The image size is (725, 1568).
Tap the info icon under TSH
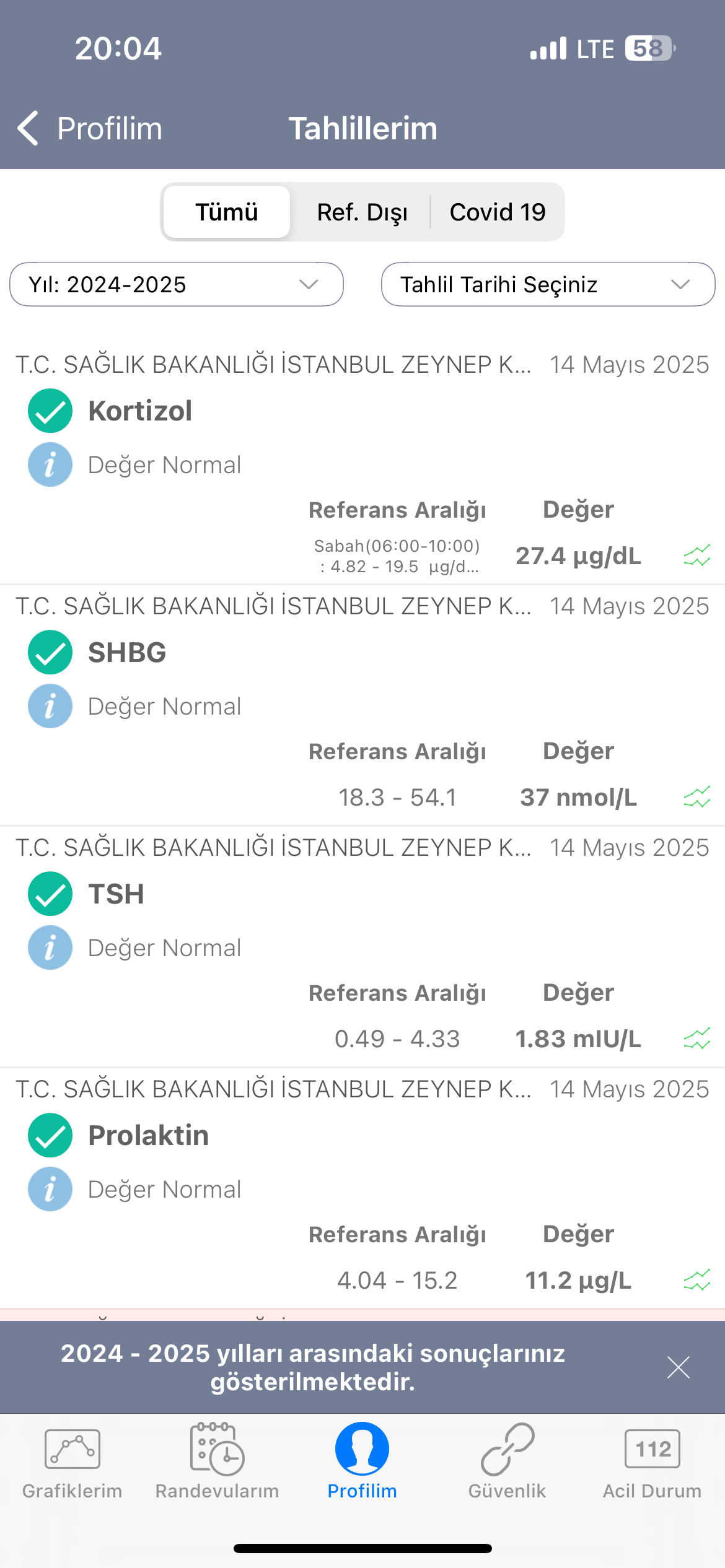pyautogui.click(x=50, y=947)
